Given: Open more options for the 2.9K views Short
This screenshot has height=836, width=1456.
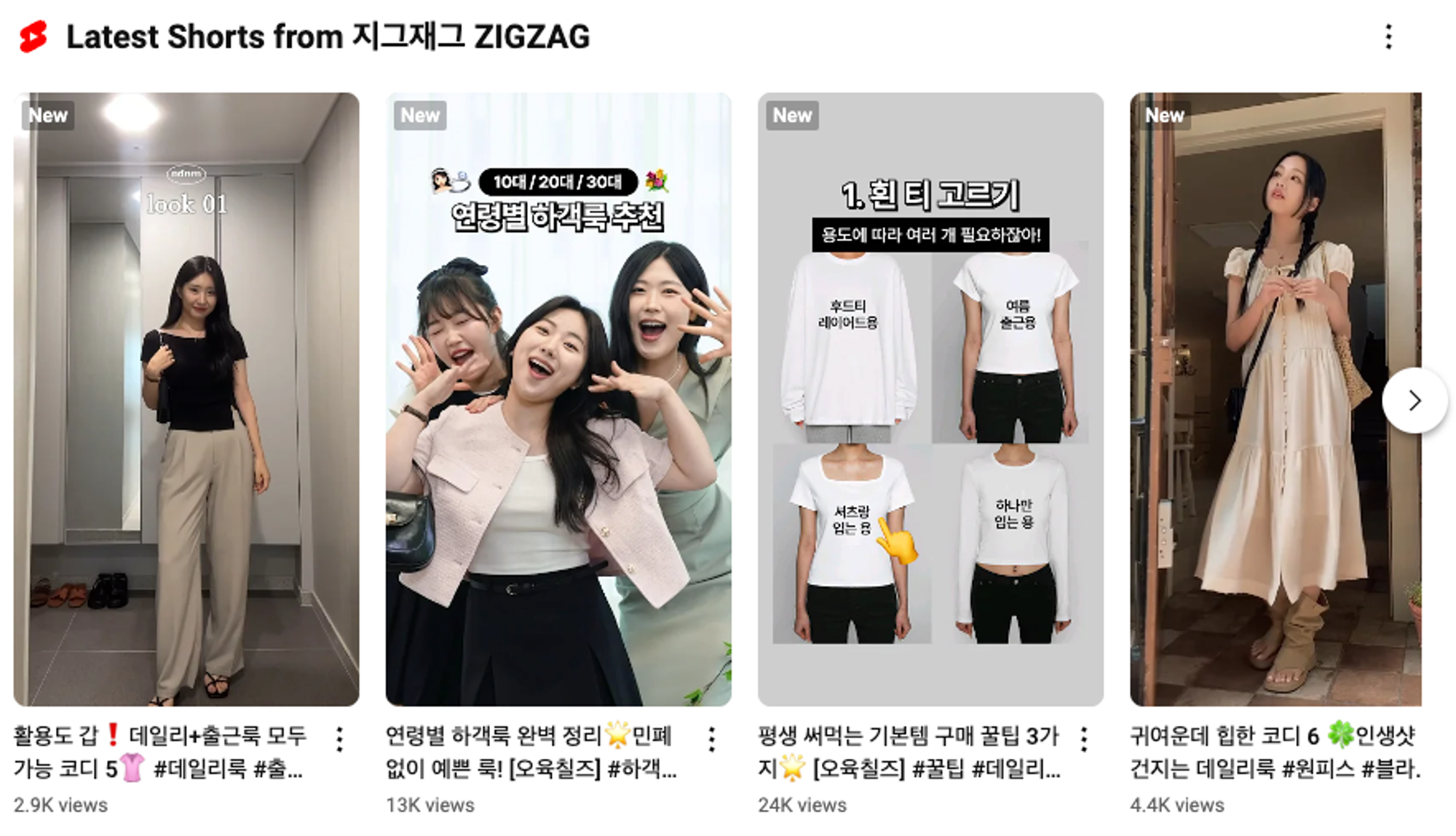Looking at the screenshot, I should [x=339, y=739].
